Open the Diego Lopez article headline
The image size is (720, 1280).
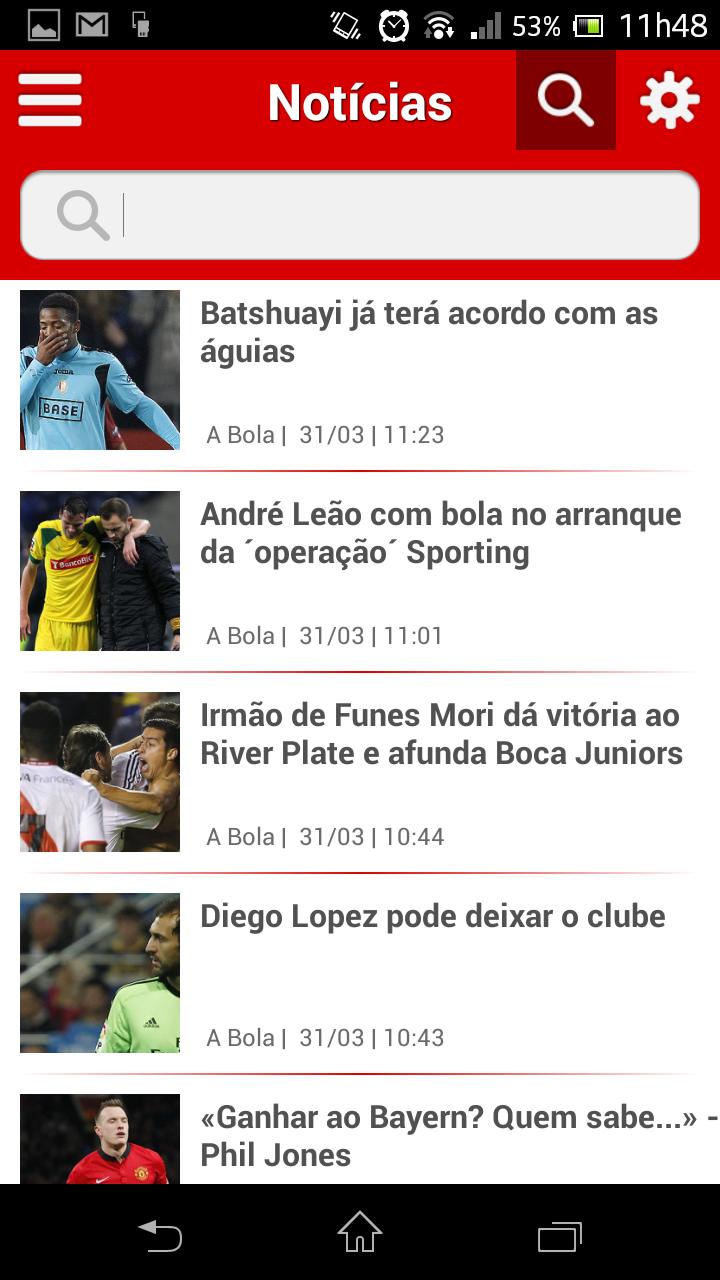[x=432, y=915]
